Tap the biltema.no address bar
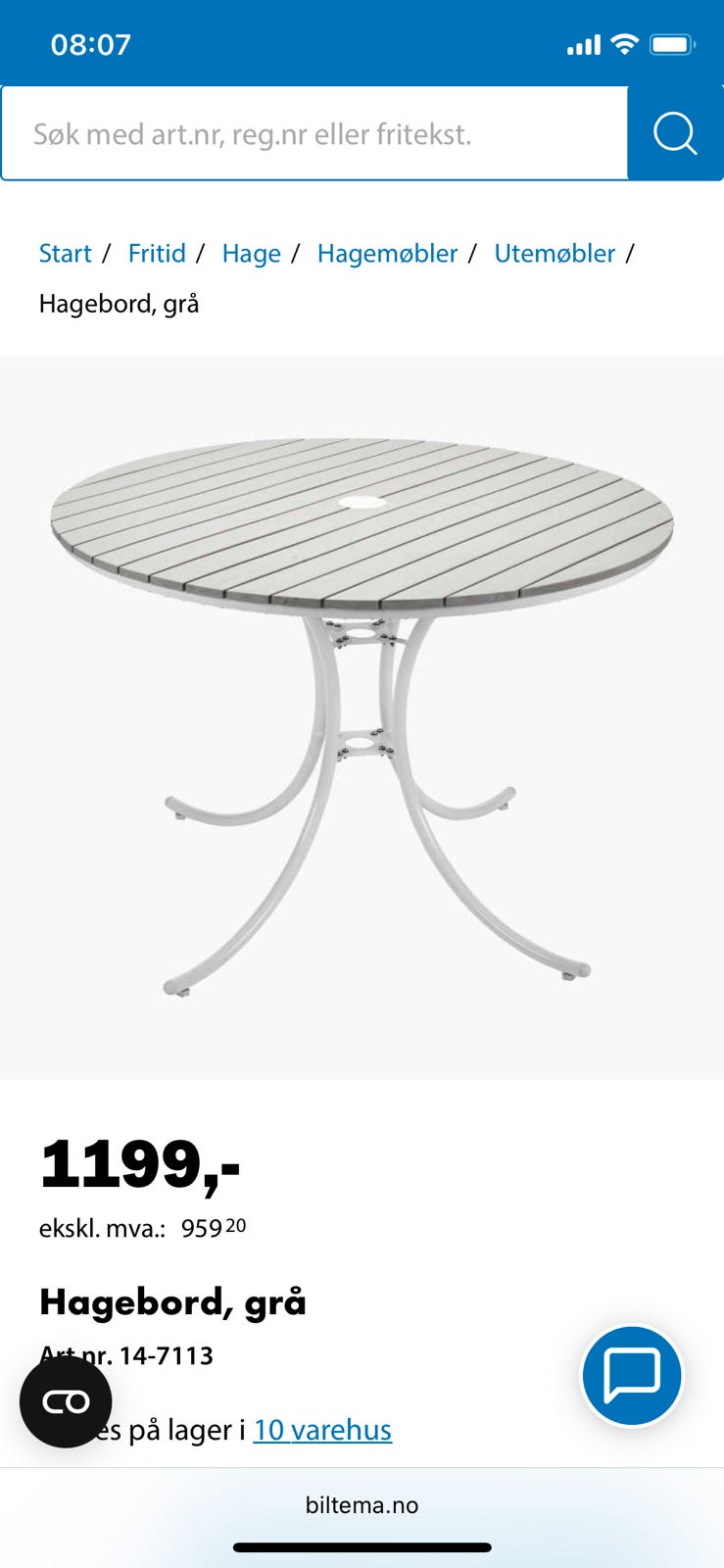The height and width of the screenshot is (1568, 724). [362, 1505]
